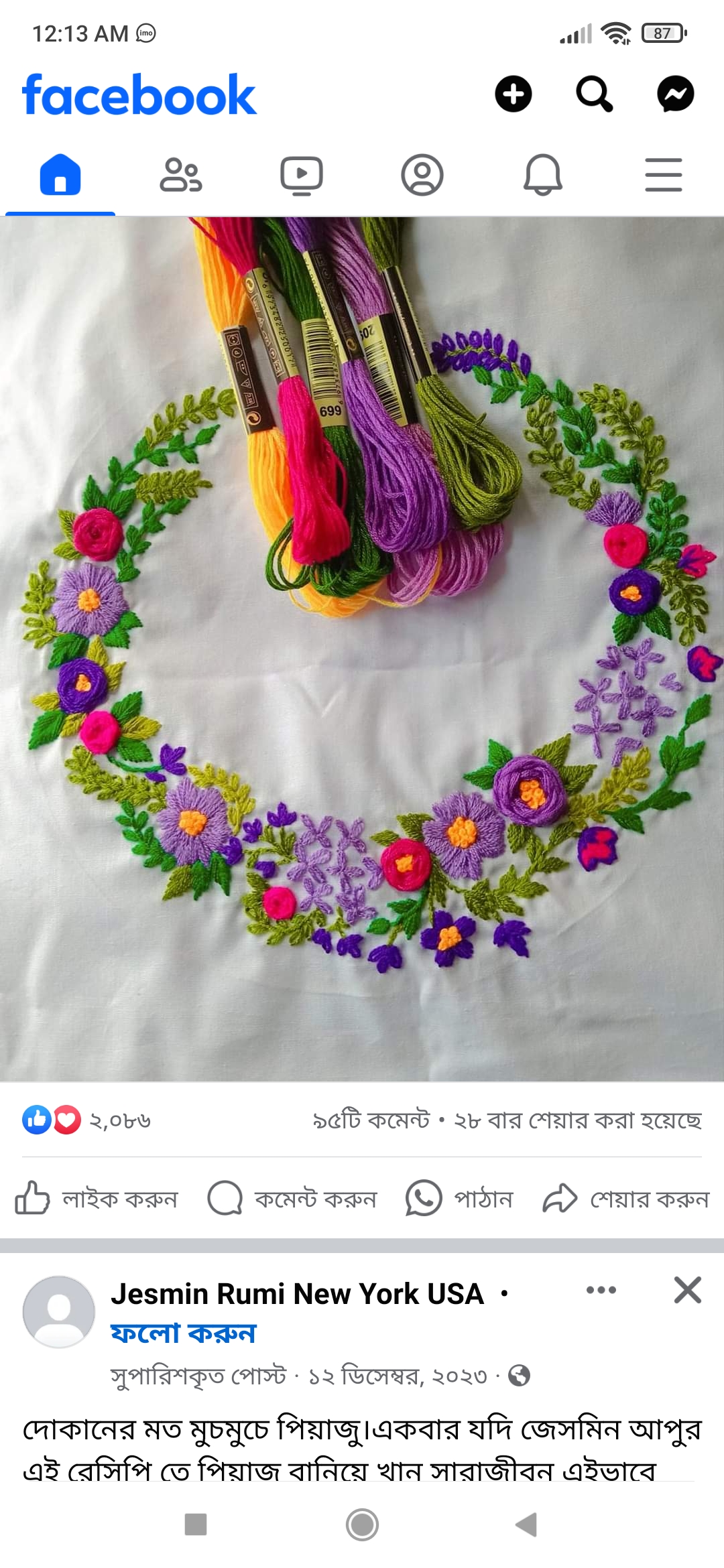This screenshot has width=724, height=1568.
Task: Switch to the Video tab
Action: 302,176
